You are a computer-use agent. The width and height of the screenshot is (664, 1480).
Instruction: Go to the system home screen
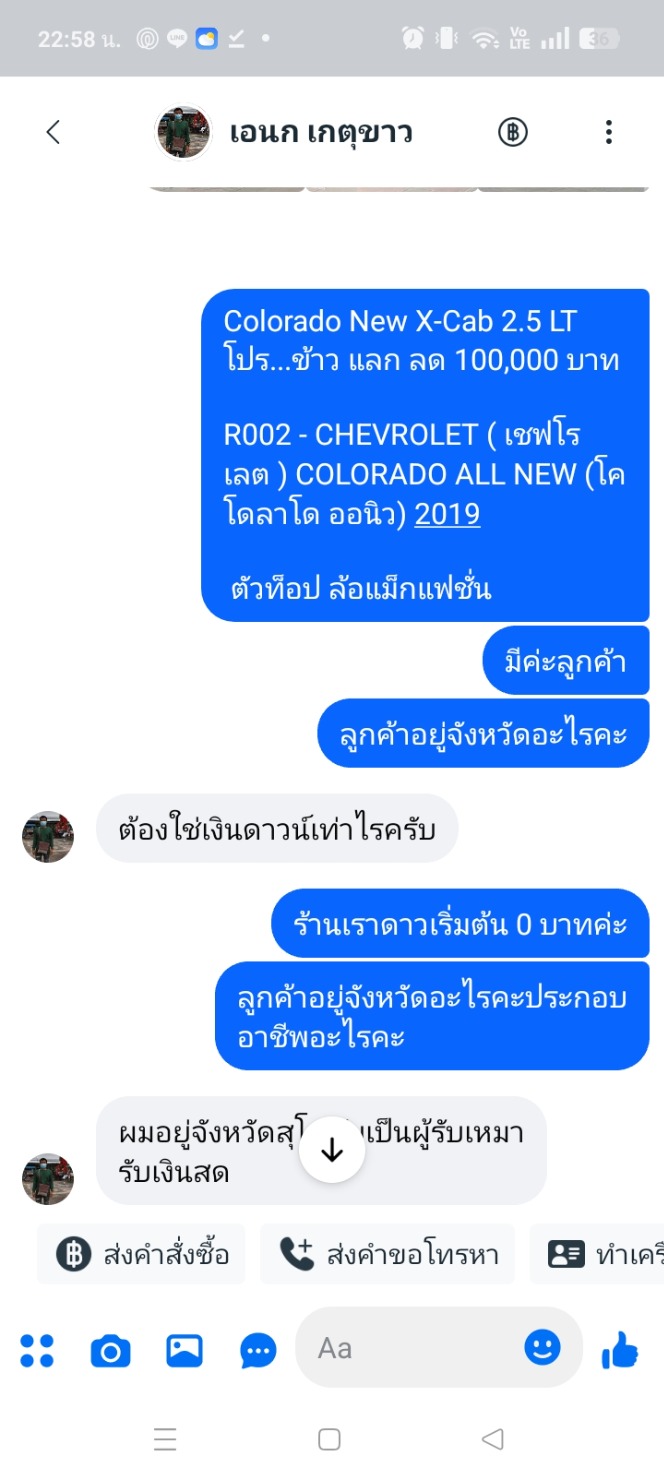coord(329,1439)
